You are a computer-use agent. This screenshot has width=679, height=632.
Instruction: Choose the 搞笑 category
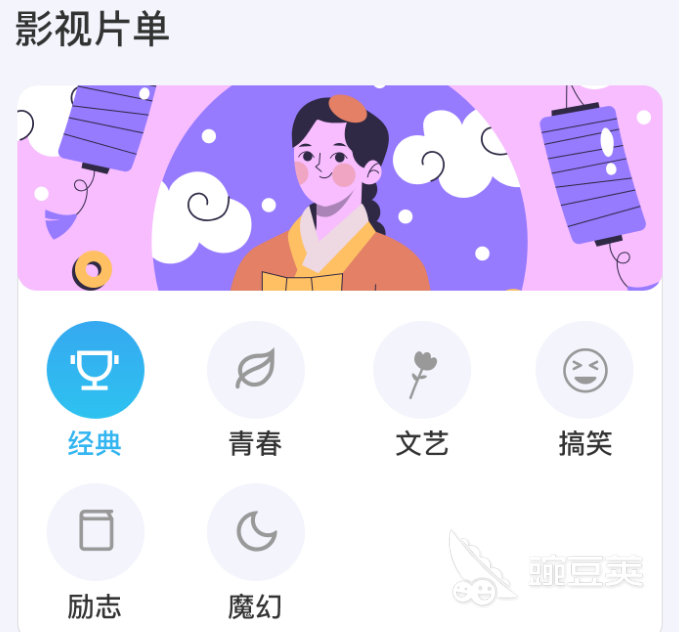point(585,371)
